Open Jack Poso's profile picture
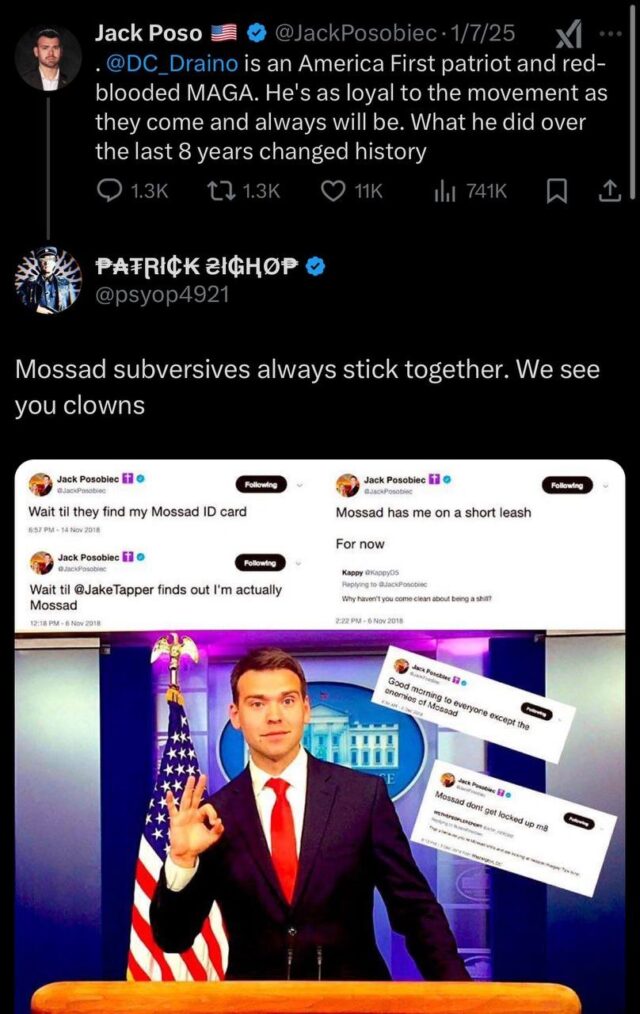 tap(47, 59)
